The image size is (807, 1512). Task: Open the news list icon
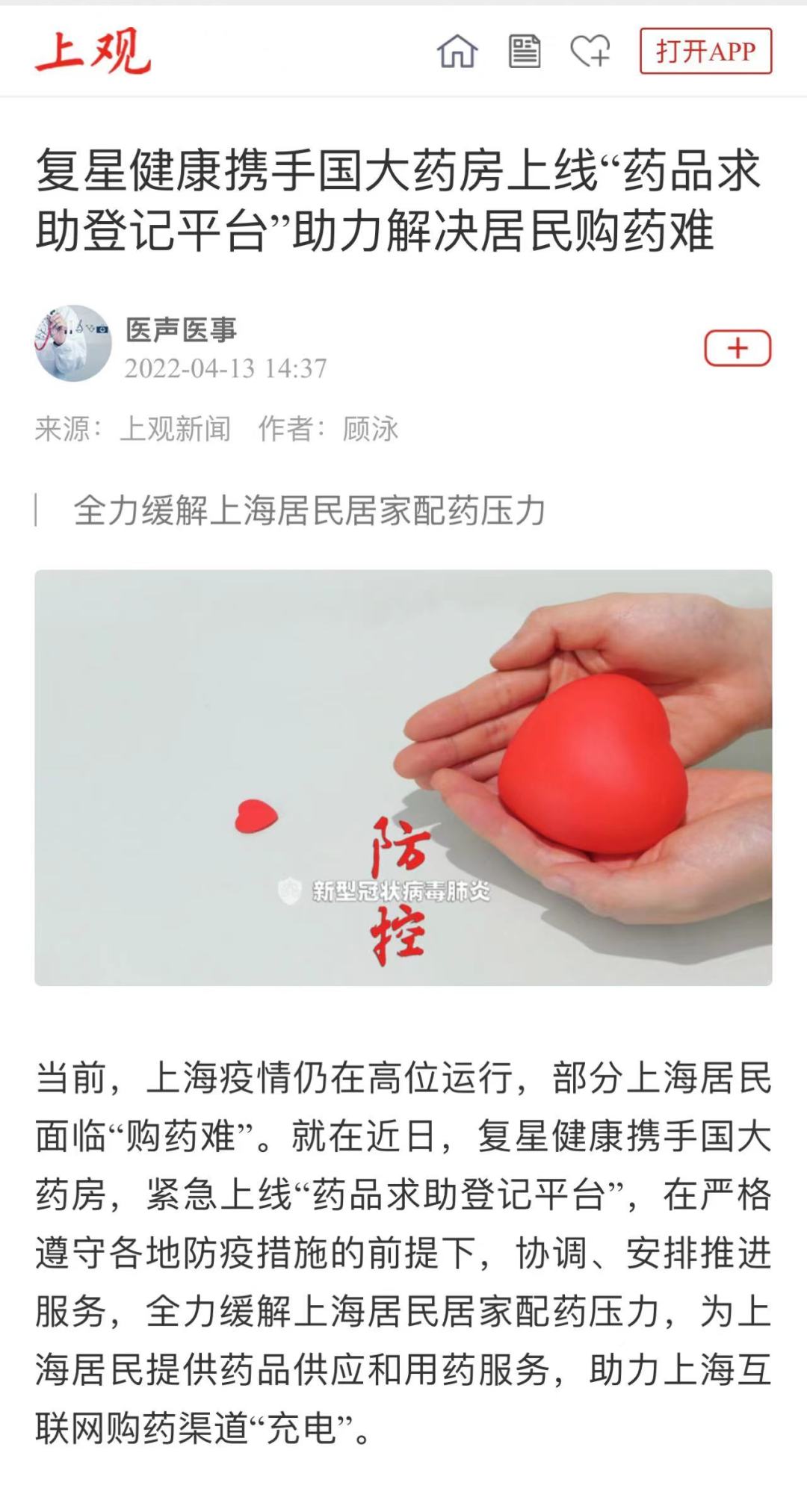[525, 52]
